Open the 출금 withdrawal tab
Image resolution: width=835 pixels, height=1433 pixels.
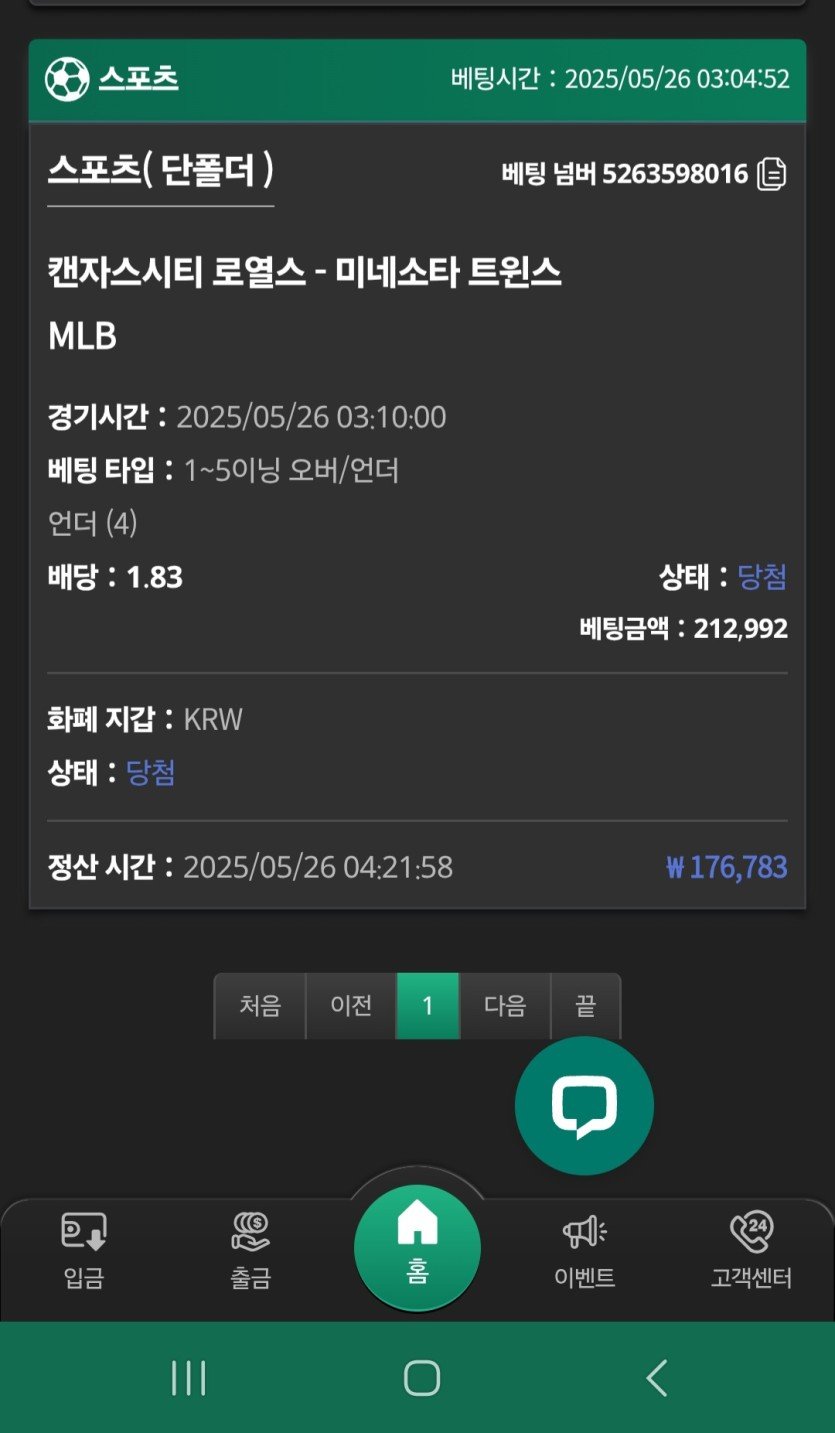click(250, 1250)
